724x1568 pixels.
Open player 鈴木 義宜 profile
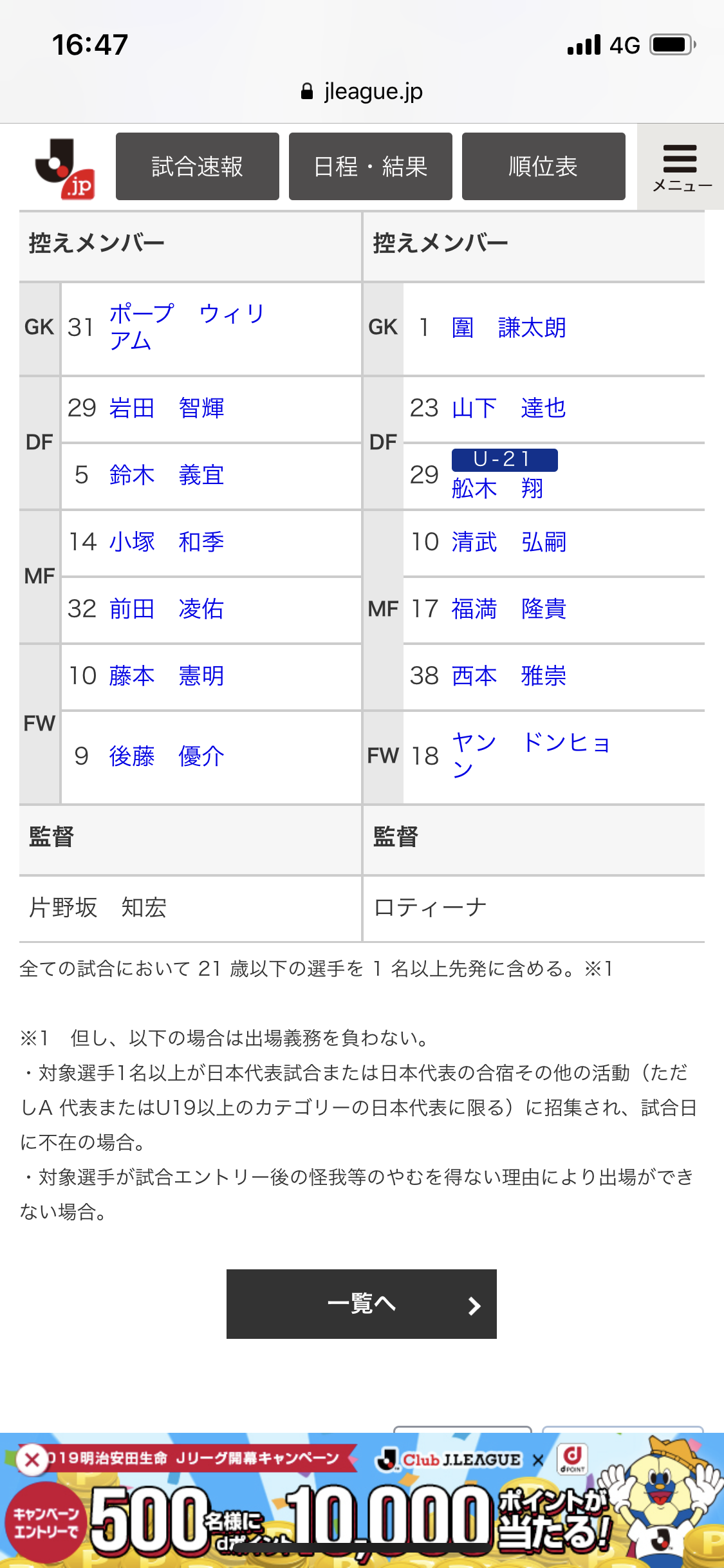167,475
